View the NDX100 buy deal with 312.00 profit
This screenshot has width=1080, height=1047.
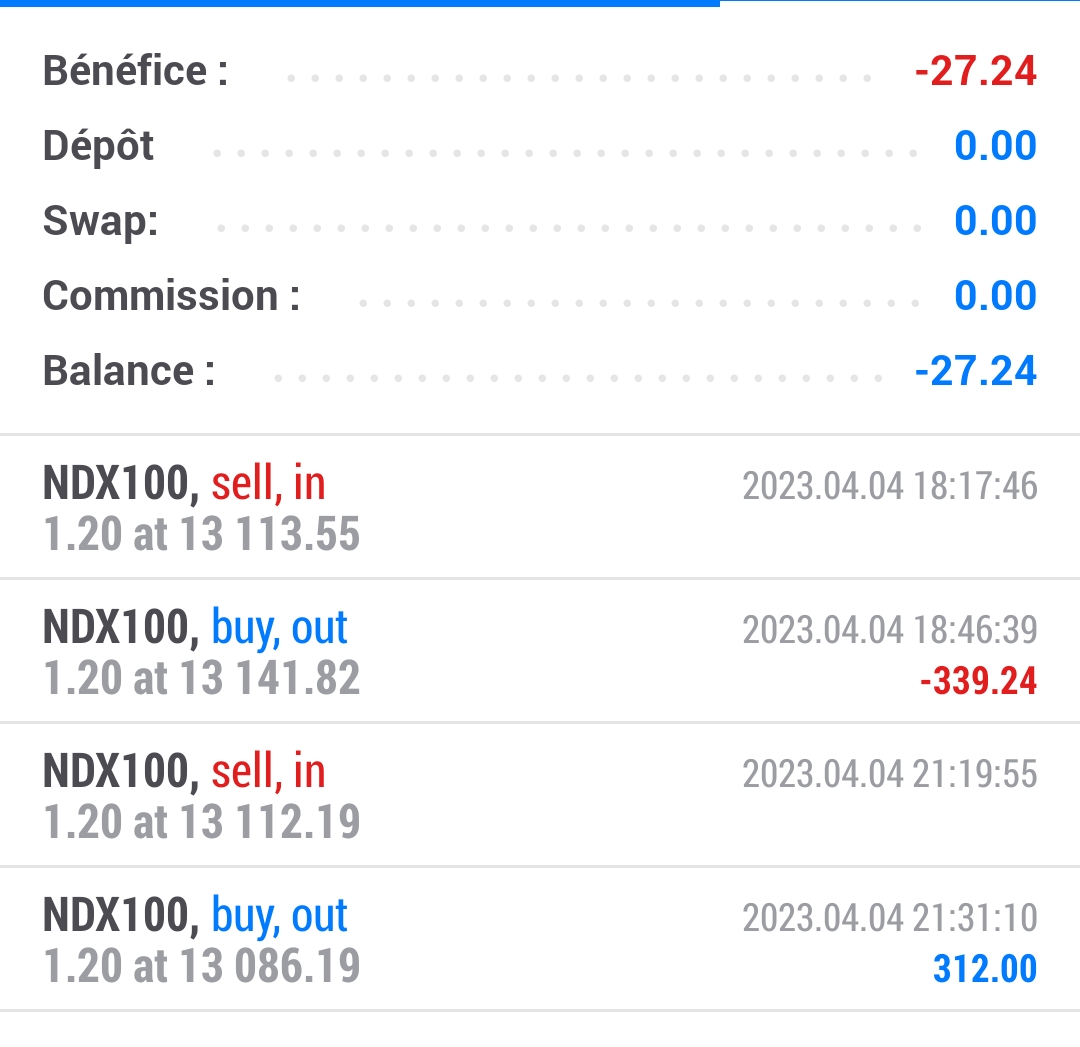540,940
